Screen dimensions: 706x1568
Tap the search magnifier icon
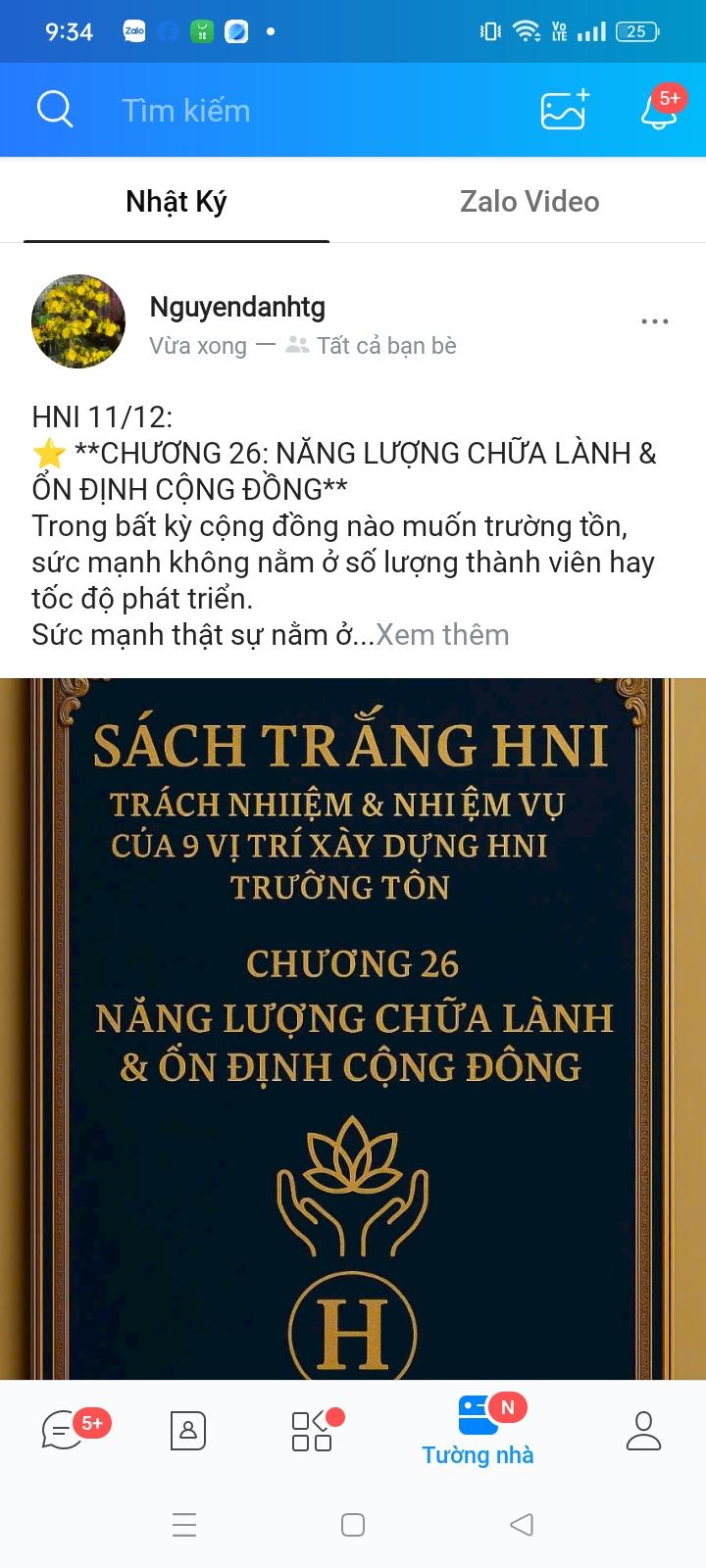(55, 110)
